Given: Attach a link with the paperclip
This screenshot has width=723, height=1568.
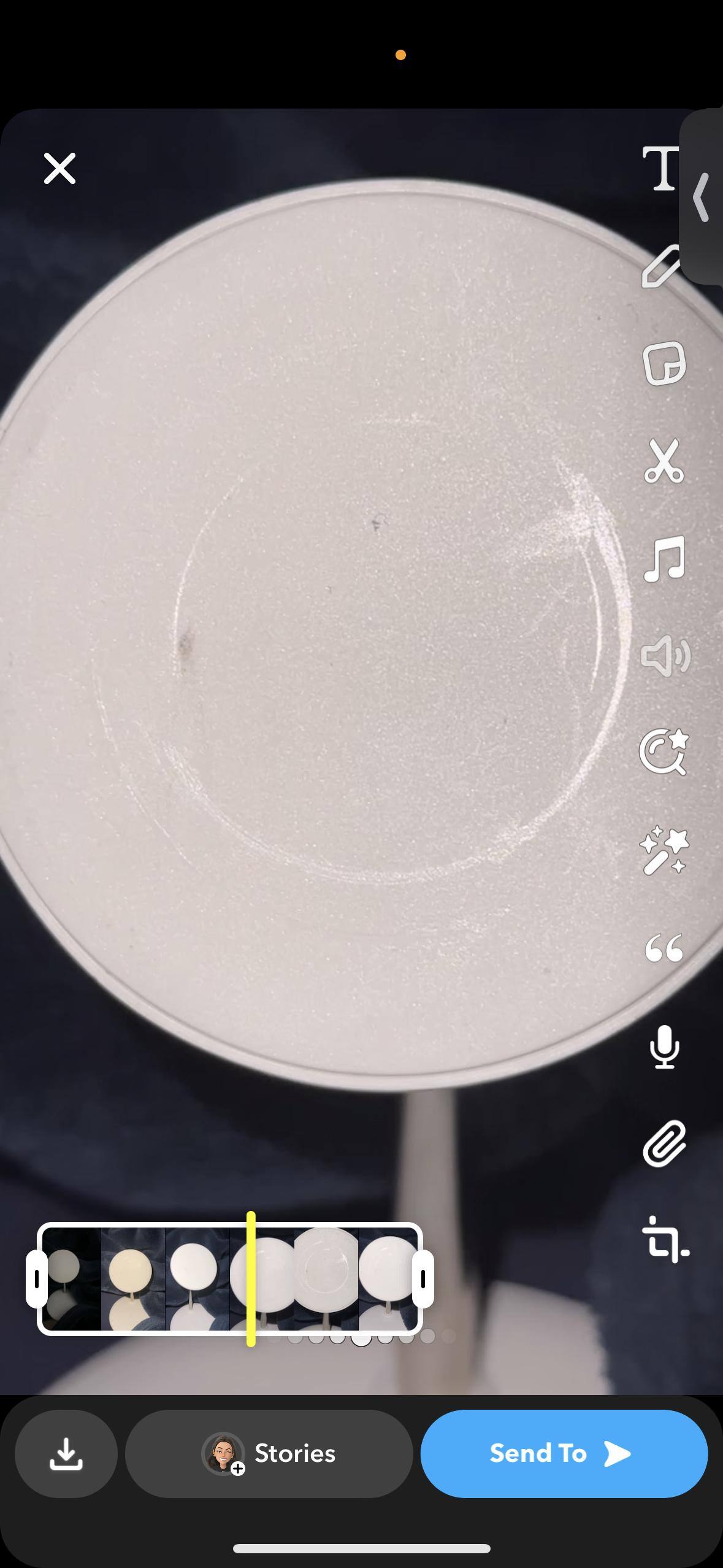Looking at the screenshot, I should [664, 1143].
